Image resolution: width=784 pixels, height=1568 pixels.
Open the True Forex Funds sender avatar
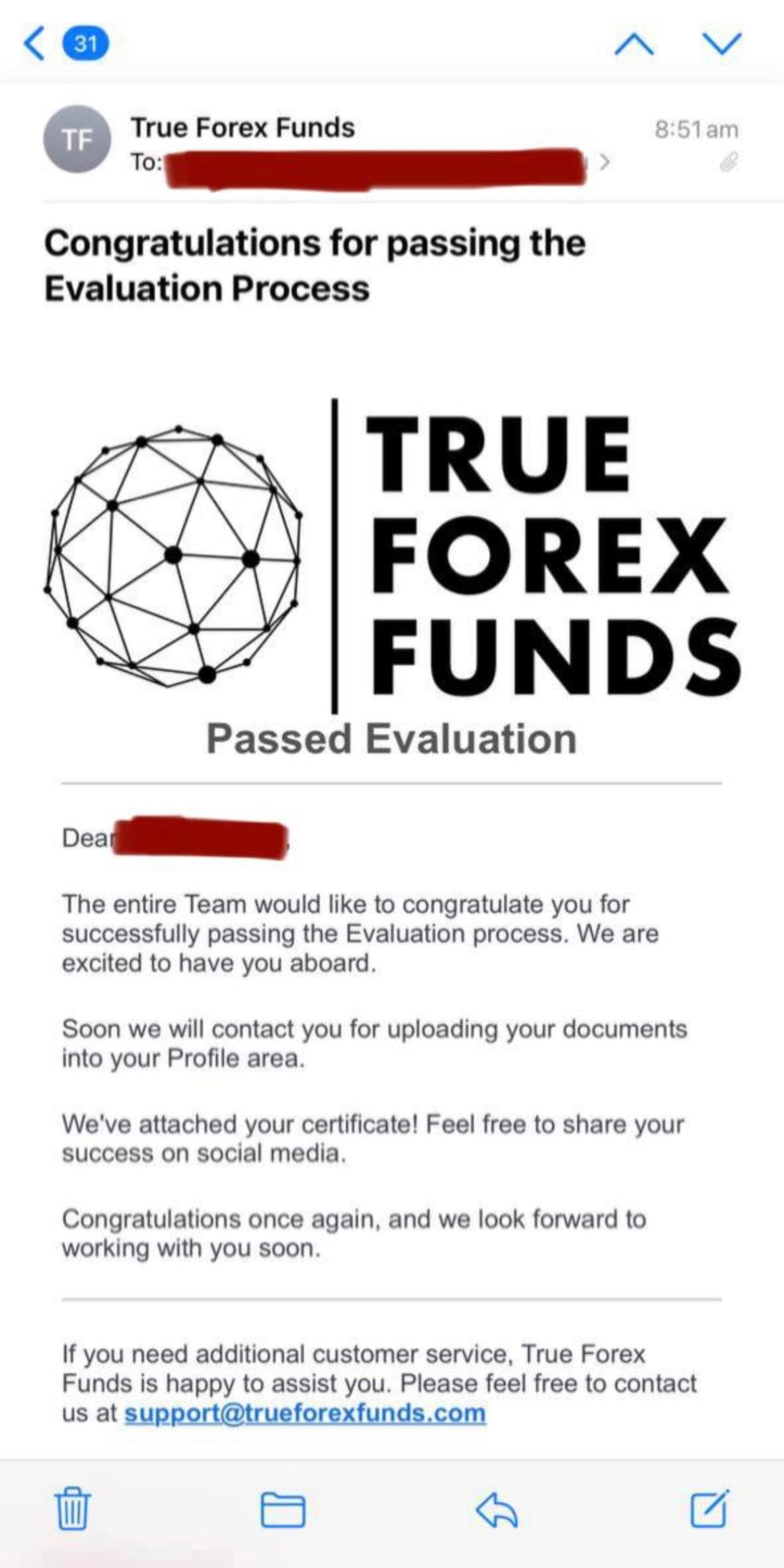tap(77, 139)
